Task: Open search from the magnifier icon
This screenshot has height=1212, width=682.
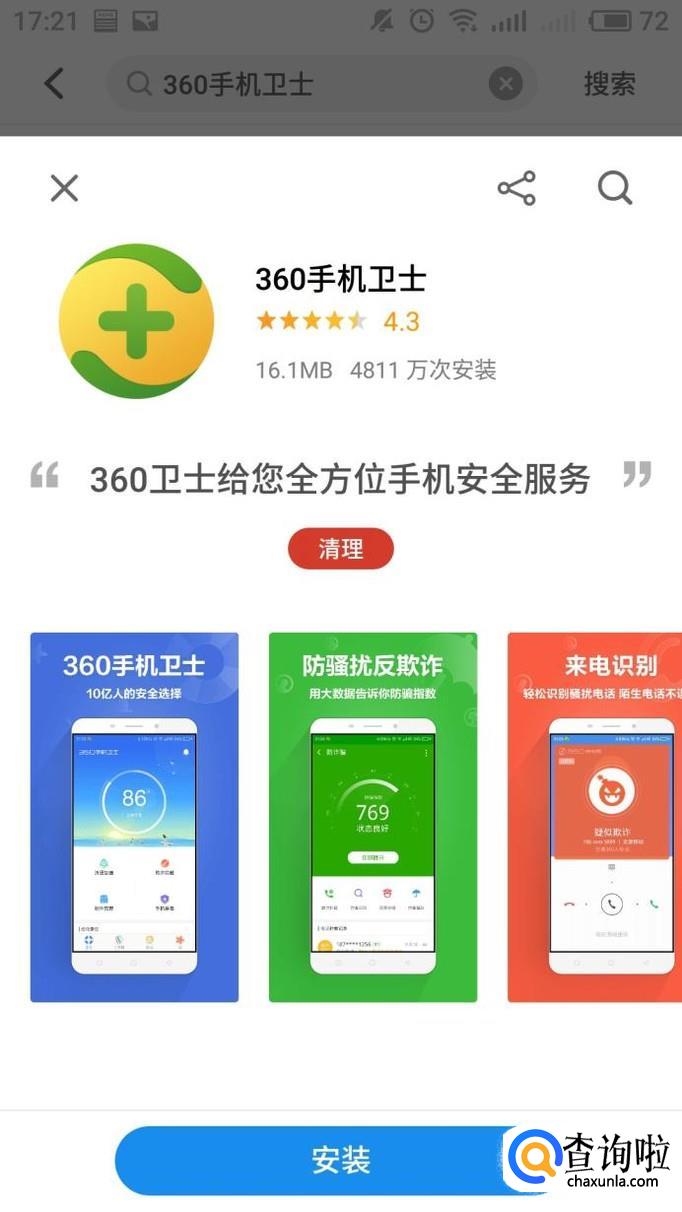Action: [615, 188]
